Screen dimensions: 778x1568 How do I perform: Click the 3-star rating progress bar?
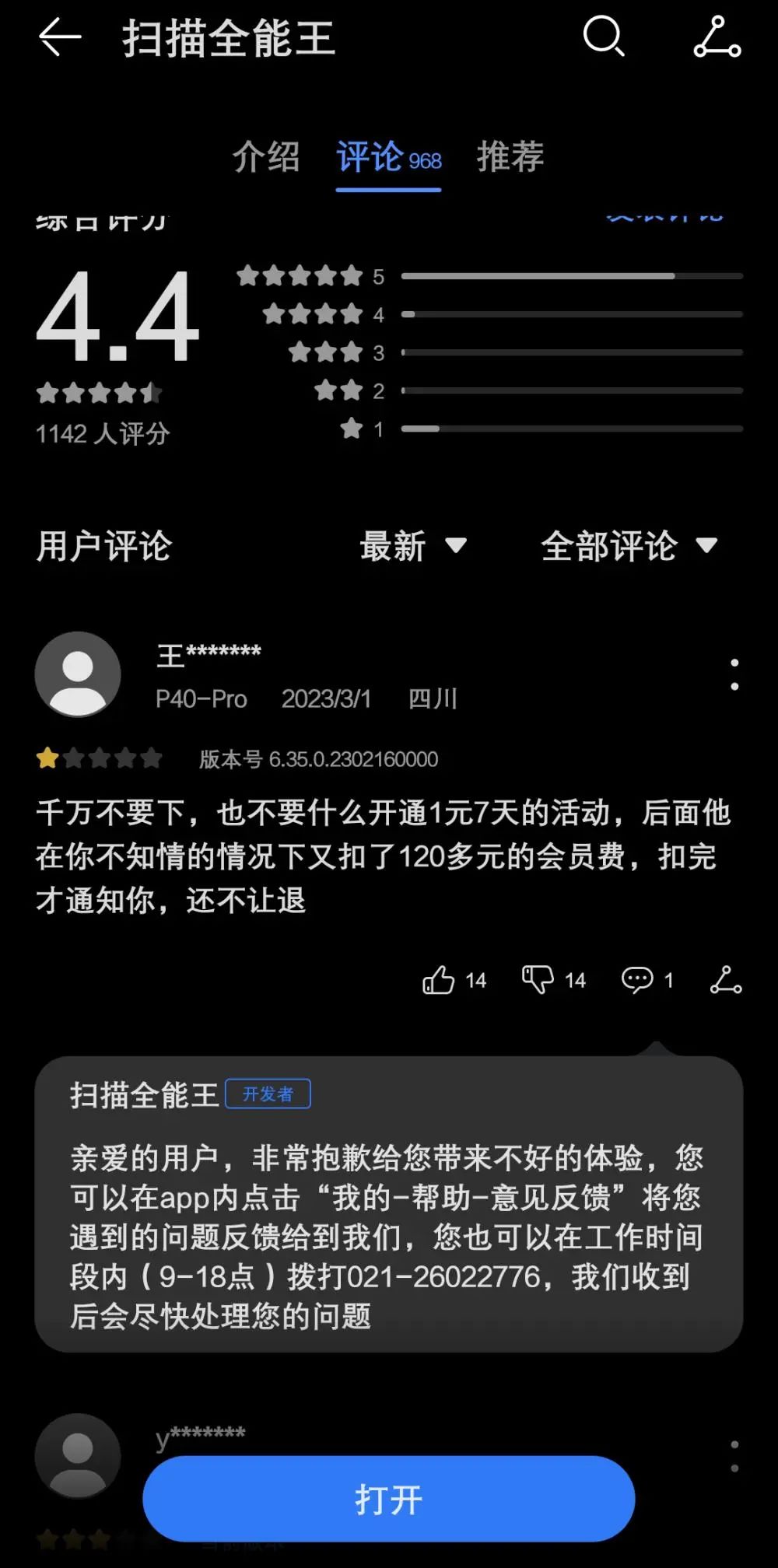coord(573,352)
